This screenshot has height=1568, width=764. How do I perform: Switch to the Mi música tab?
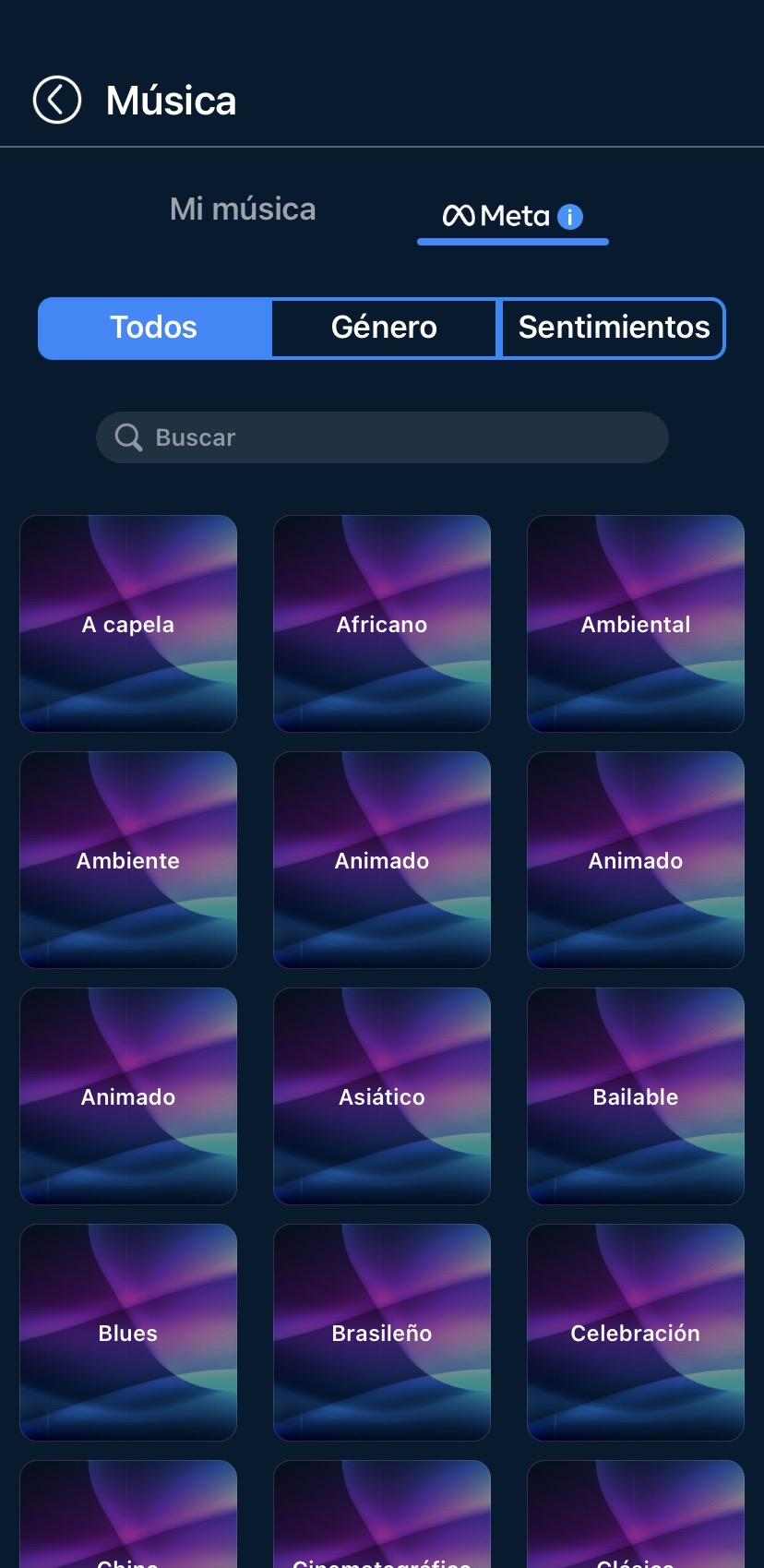pyautogui.click(x=243, y=209)
